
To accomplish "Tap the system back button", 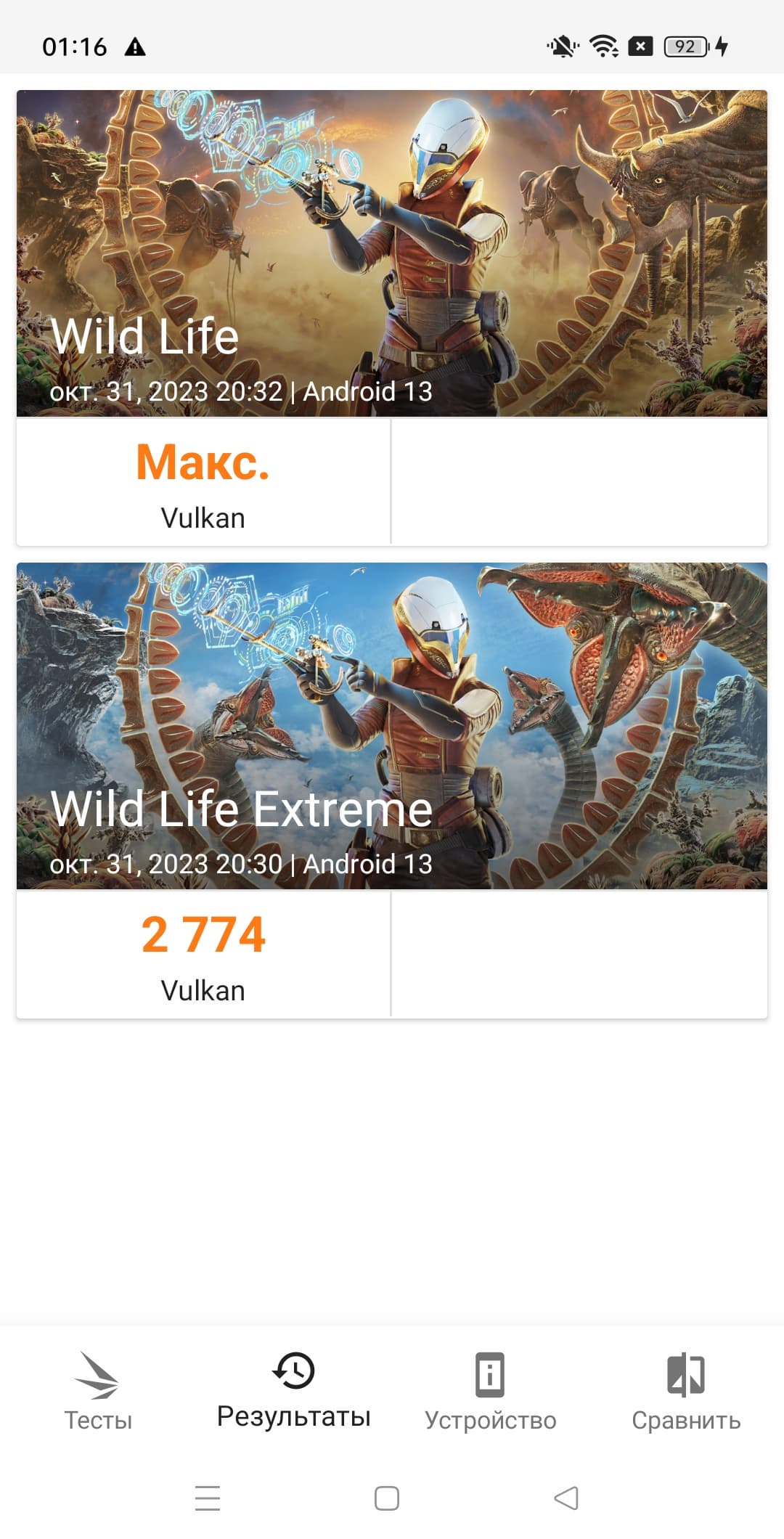I will point(566,1498).
